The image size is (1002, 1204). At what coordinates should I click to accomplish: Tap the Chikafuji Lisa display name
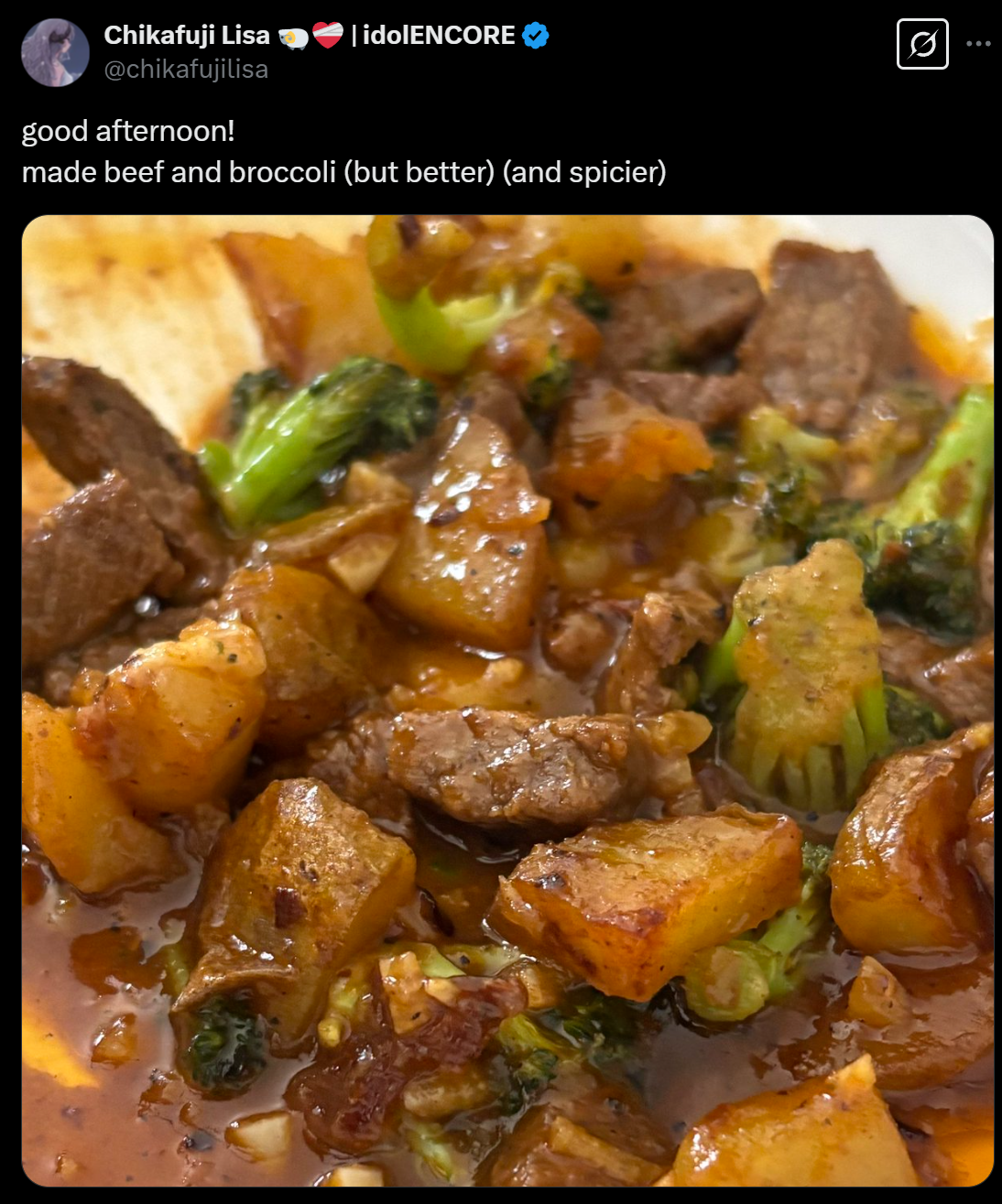pyautogui.click(x=187, y=35)
